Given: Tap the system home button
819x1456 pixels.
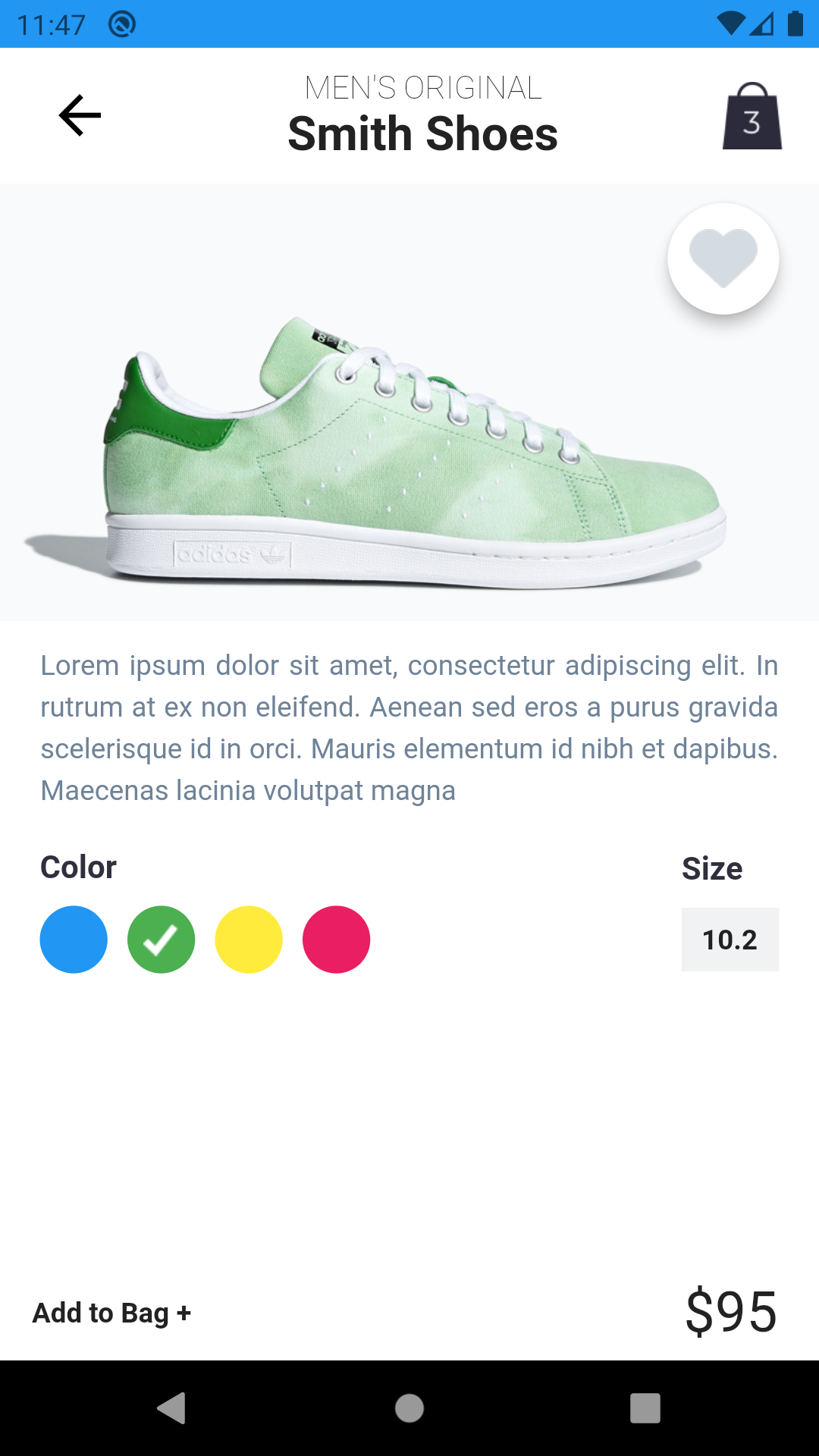Looking at the screenshot, I should [409, 1408].
